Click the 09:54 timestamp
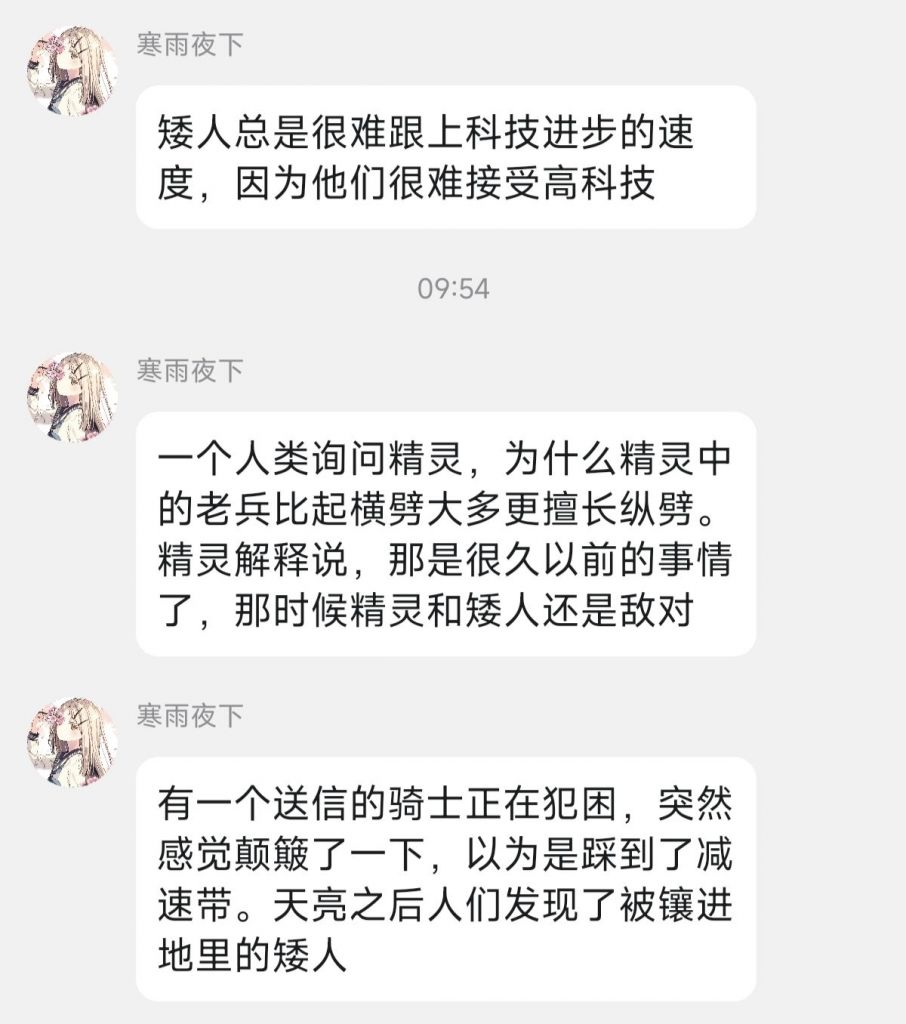The height and width of the screenshot is (1024, 906). point(453,288)
